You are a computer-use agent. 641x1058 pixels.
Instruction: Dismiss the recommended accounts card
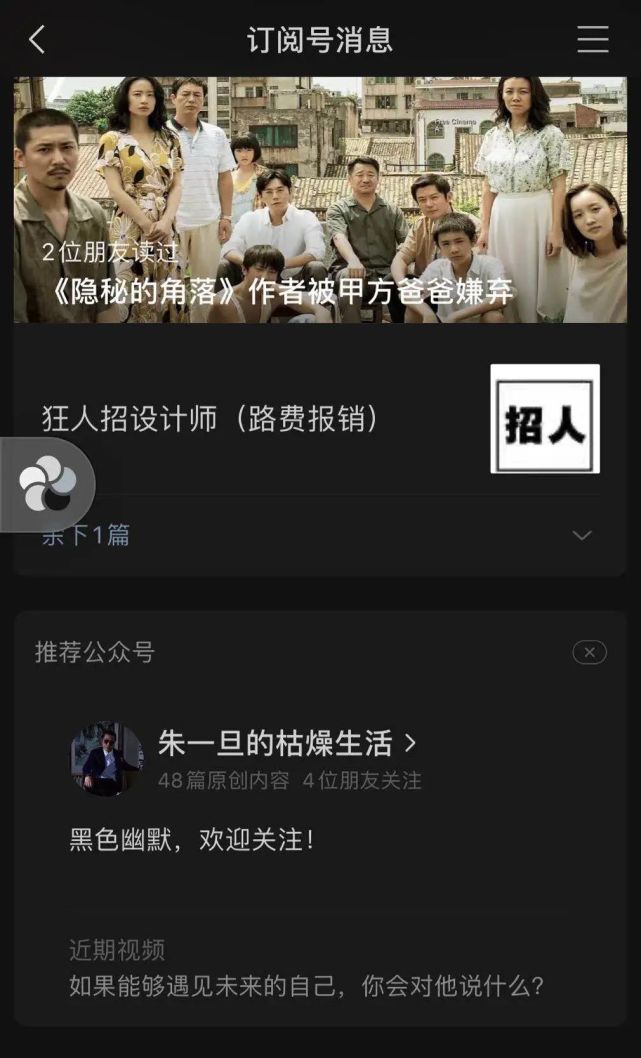coord(589,652)
